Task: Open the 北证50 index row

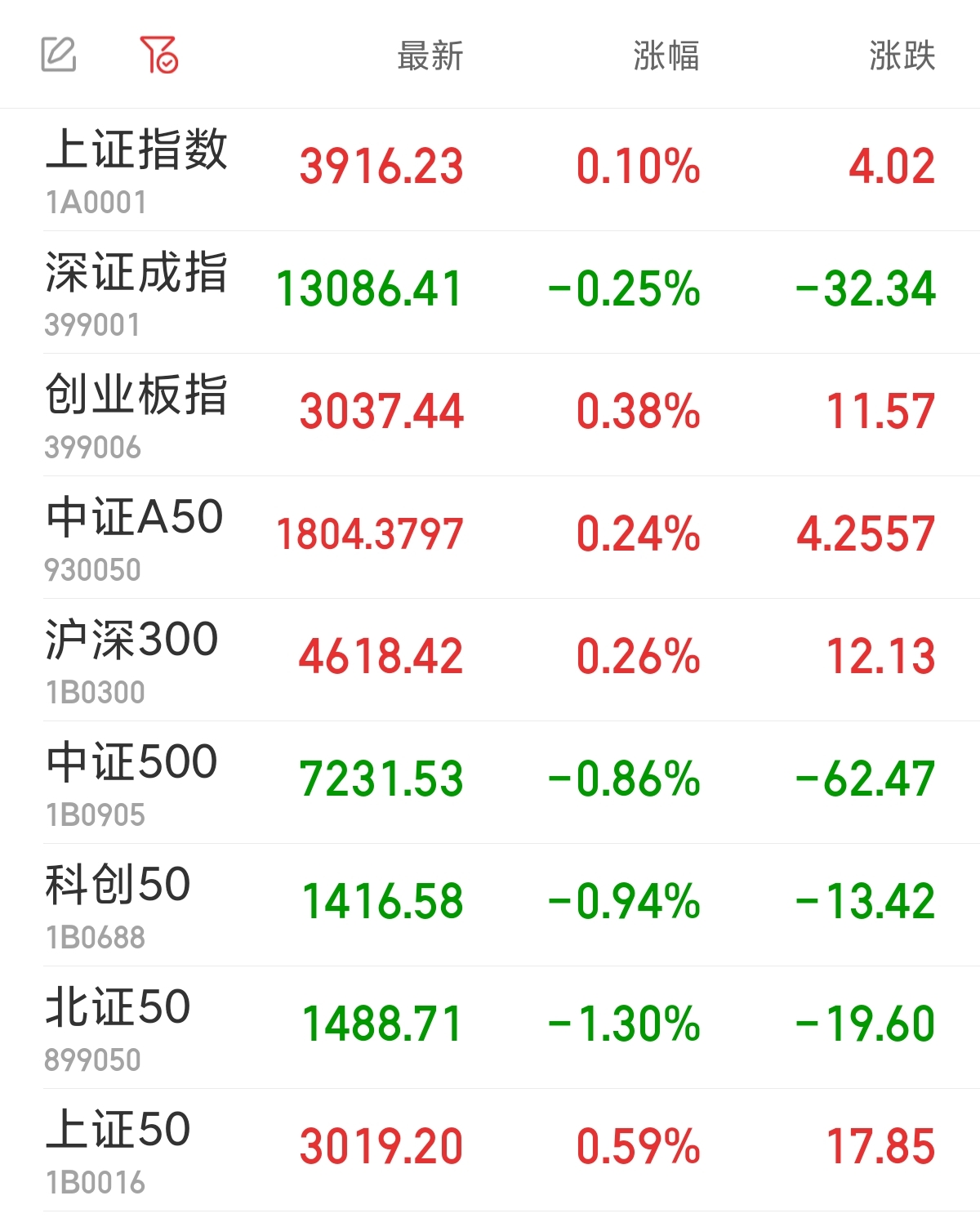Action: tap(490, 1028)
